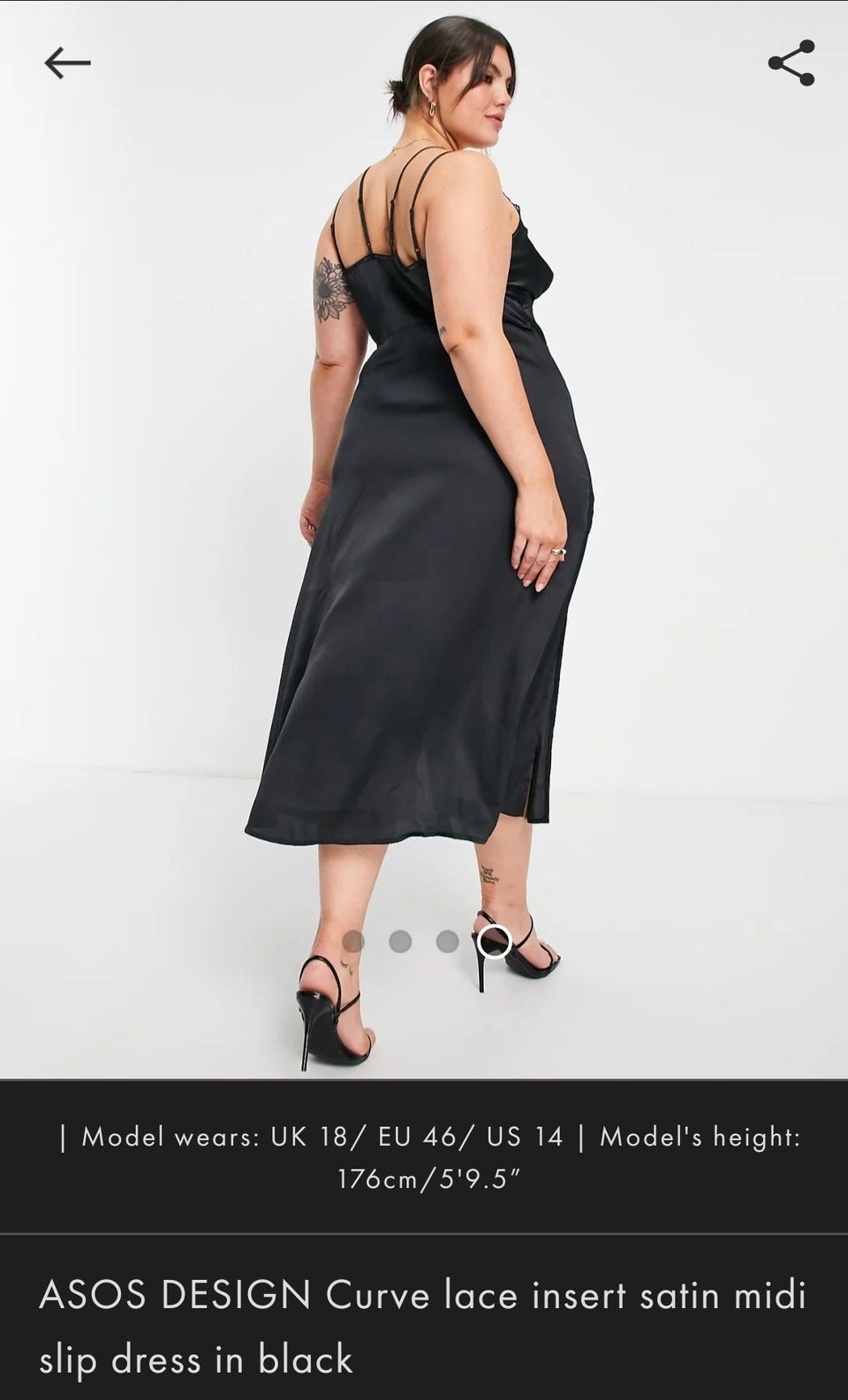Open the product photo full view

click(x=424, y=540)
